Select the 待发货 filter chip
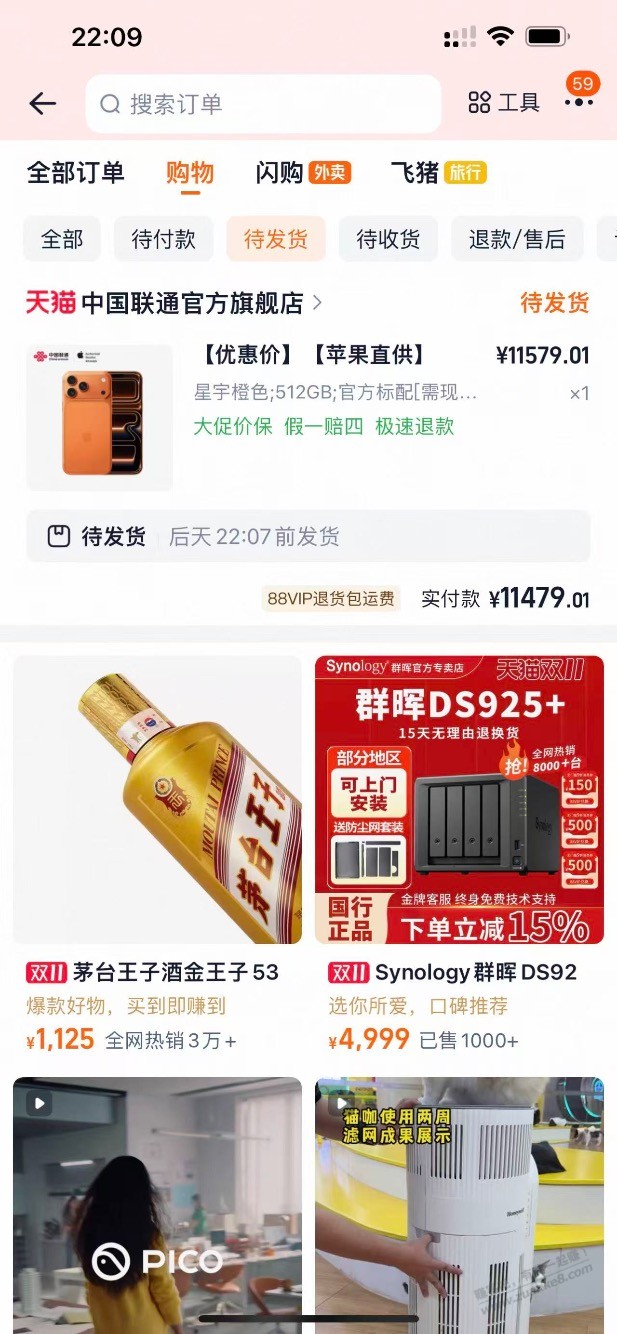Image resolution: width=617 pixels, height=1334 pixels. [275, 240]
